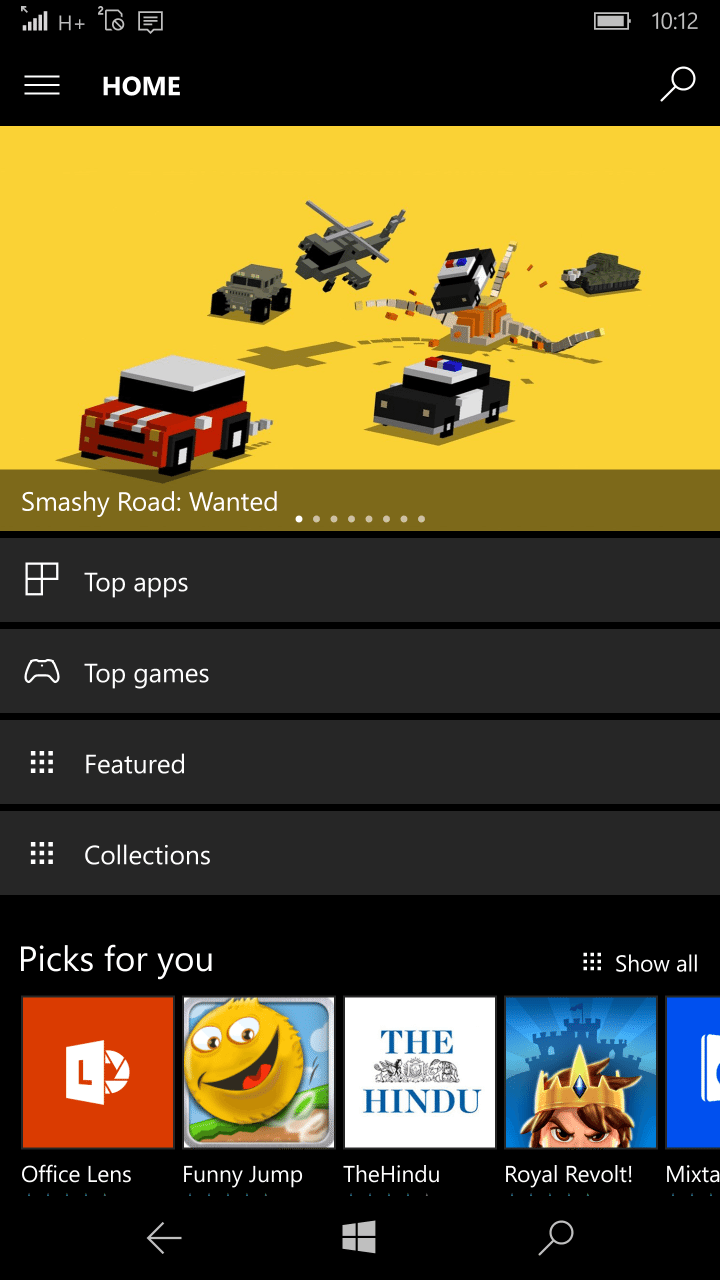
Task: Open Top games
Action: click(x=360, y=672)
